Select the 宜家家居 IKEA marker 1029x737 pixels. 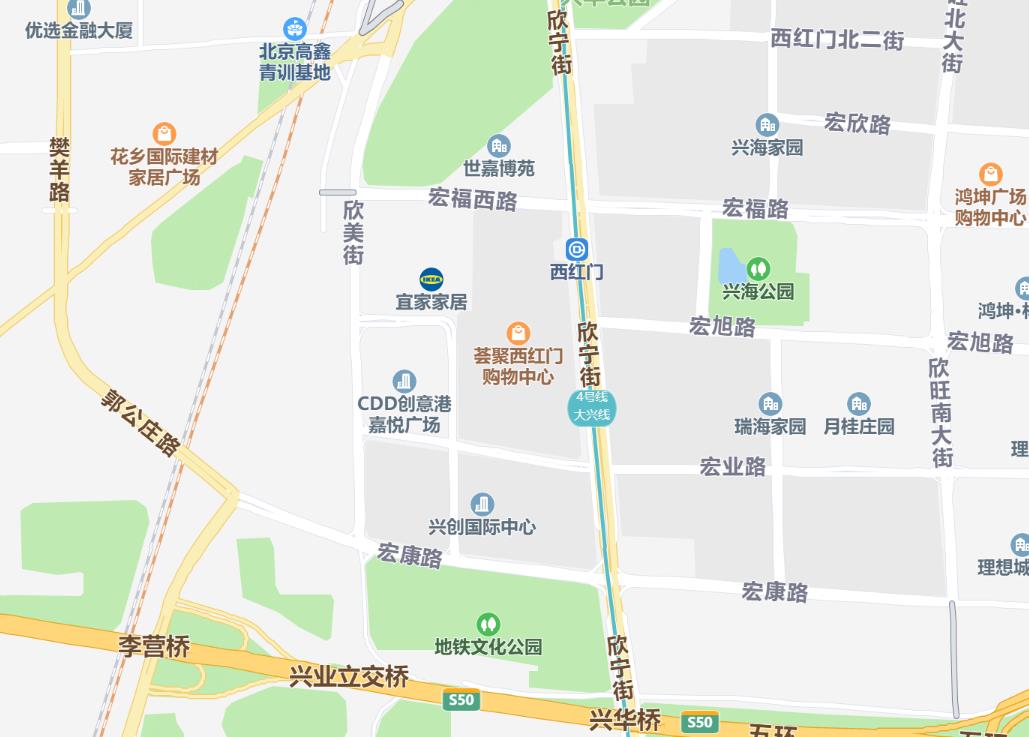pos(431,279)
